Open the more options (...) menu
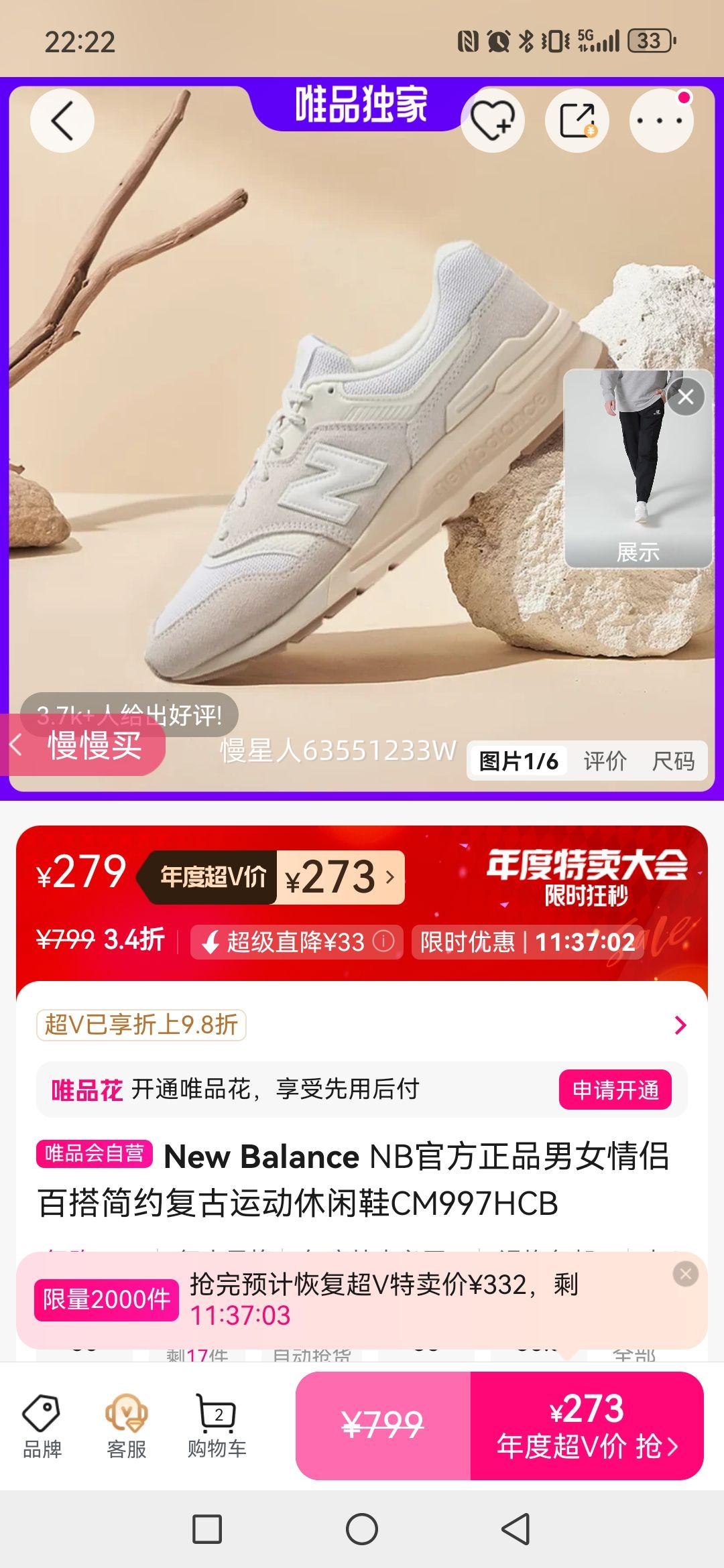The image size is (724, 1568). pos(659,119)
